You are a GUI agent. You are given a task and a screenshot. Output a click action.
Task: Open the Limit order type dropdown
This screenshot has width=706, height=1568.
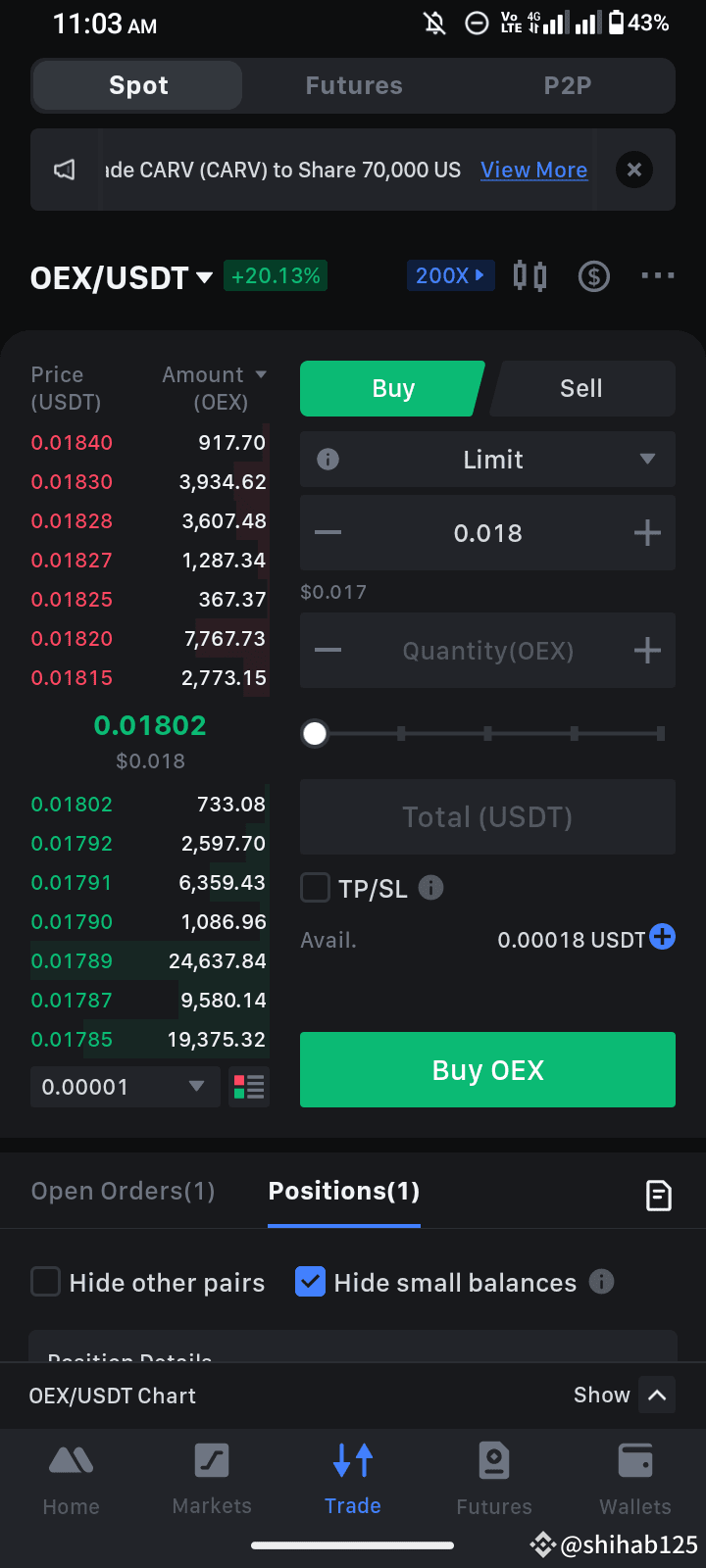(x=487, y=459)
